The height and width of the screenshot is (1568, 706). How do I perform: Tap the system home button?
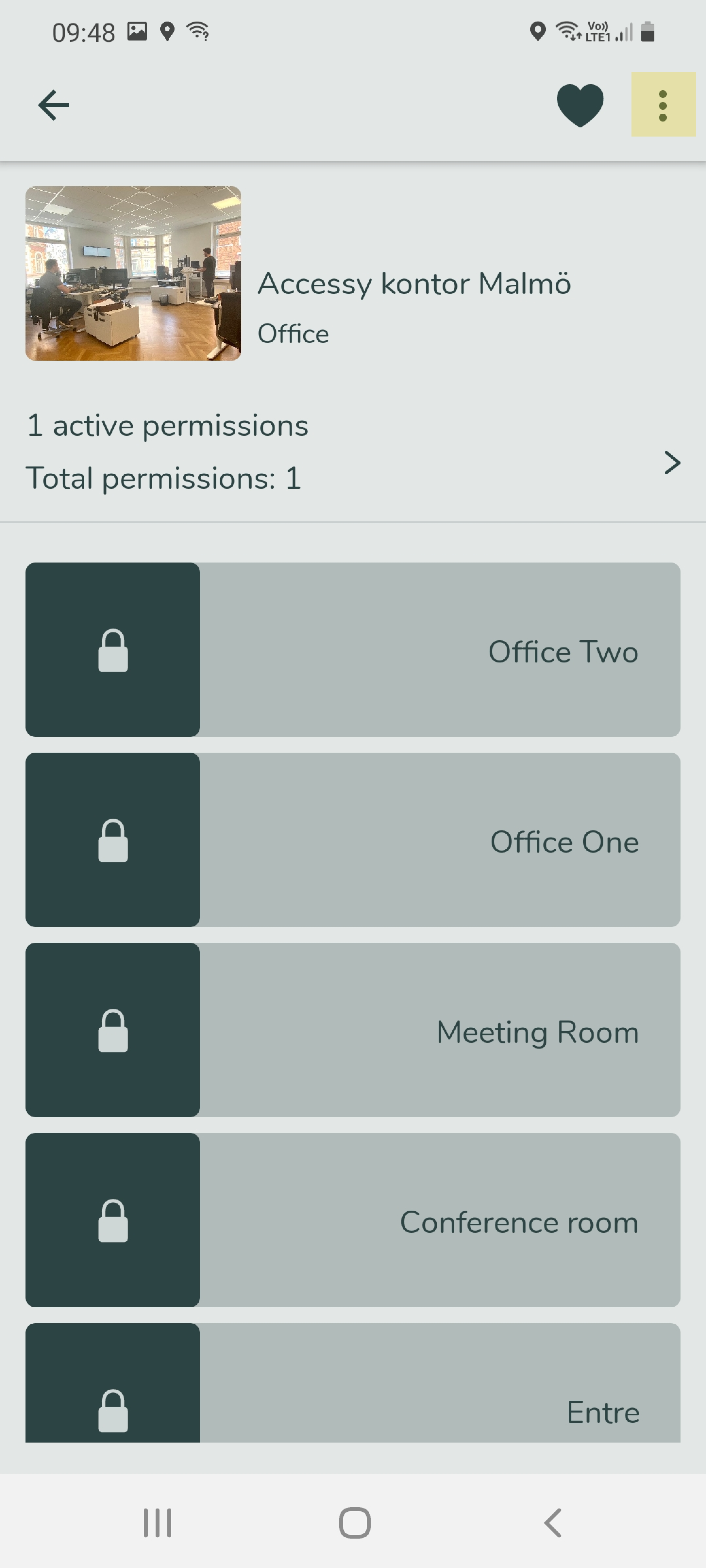click(355, 1522)
